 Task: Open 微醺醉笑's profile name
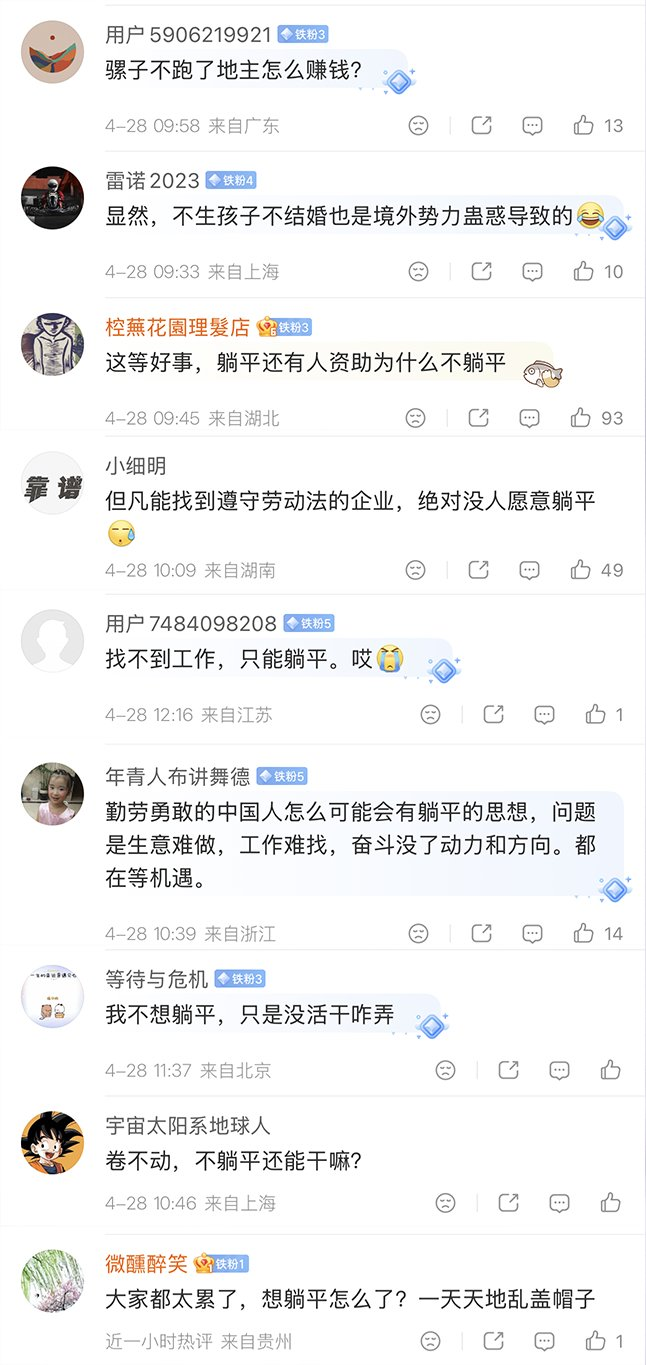(146, 1264)
